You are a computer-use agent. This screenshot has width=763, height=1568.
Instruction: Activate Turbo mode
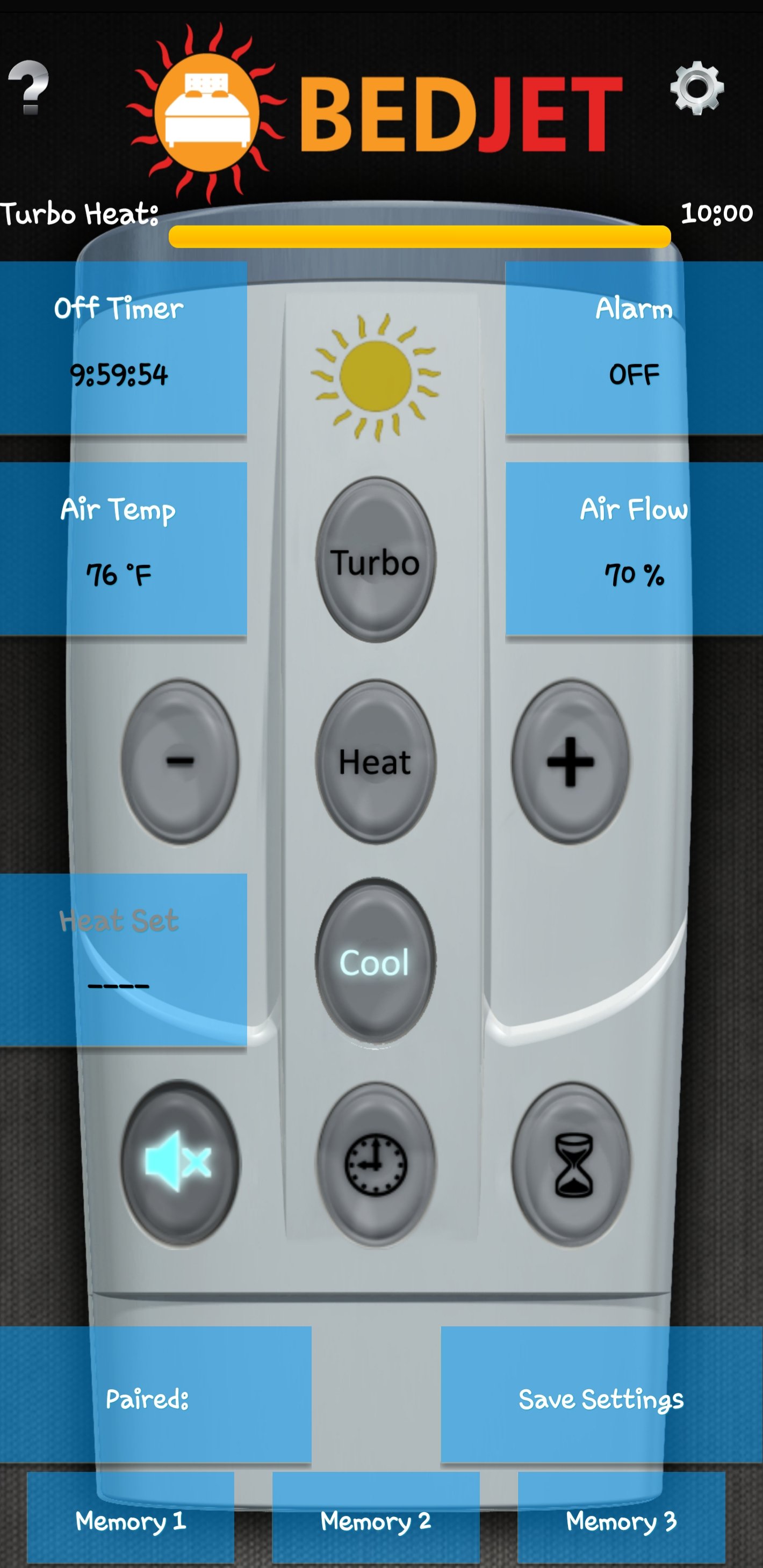(375, 560)
